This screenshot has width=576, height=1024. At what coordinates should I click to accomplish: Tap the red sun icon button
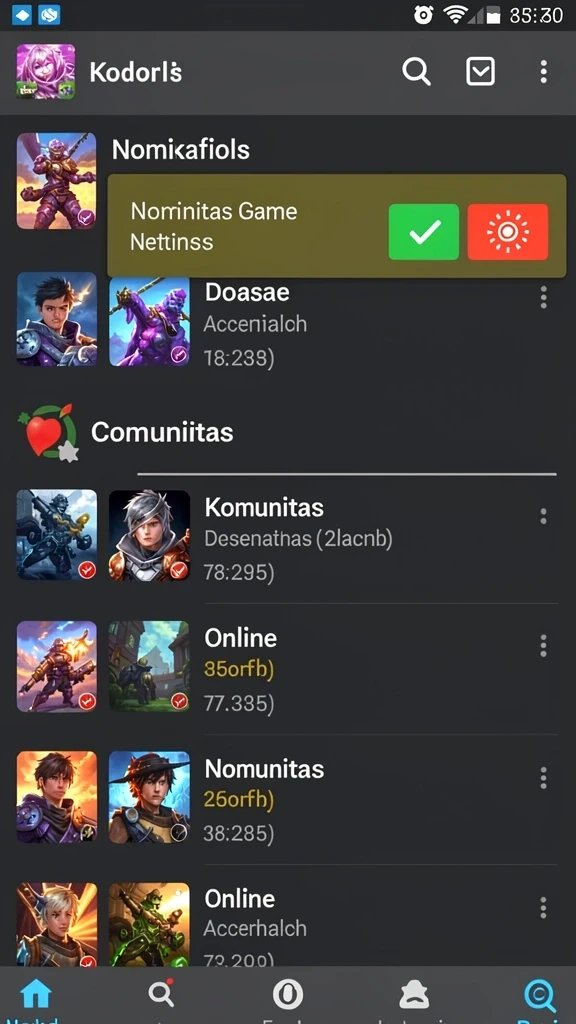coord(507,232)
